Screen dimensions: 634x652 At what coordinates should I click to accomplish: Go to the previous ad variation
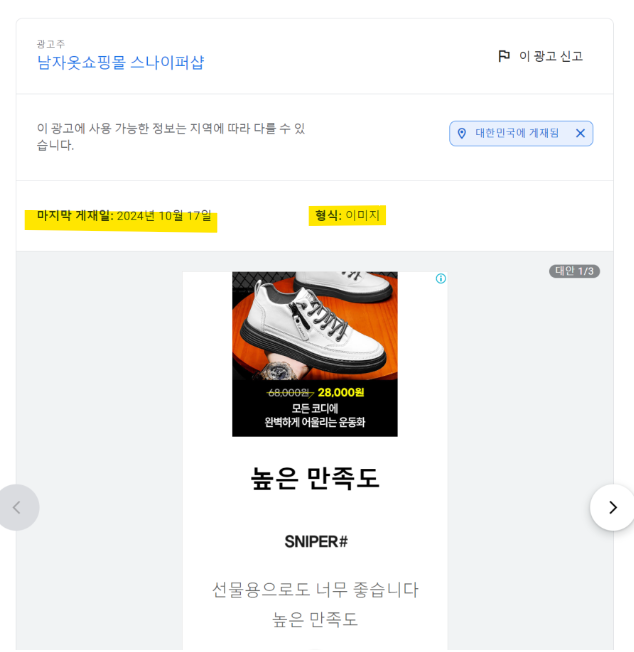(x=17, y=507)
